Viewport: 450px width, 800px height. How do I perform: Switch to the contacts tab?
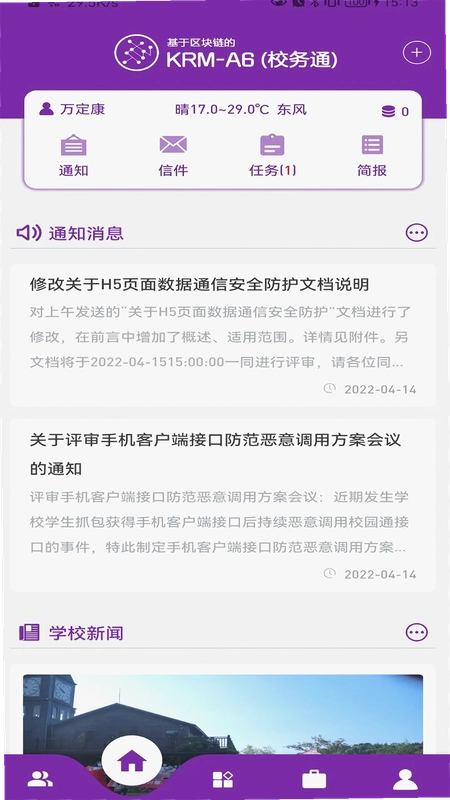click(x=40, y=779)
